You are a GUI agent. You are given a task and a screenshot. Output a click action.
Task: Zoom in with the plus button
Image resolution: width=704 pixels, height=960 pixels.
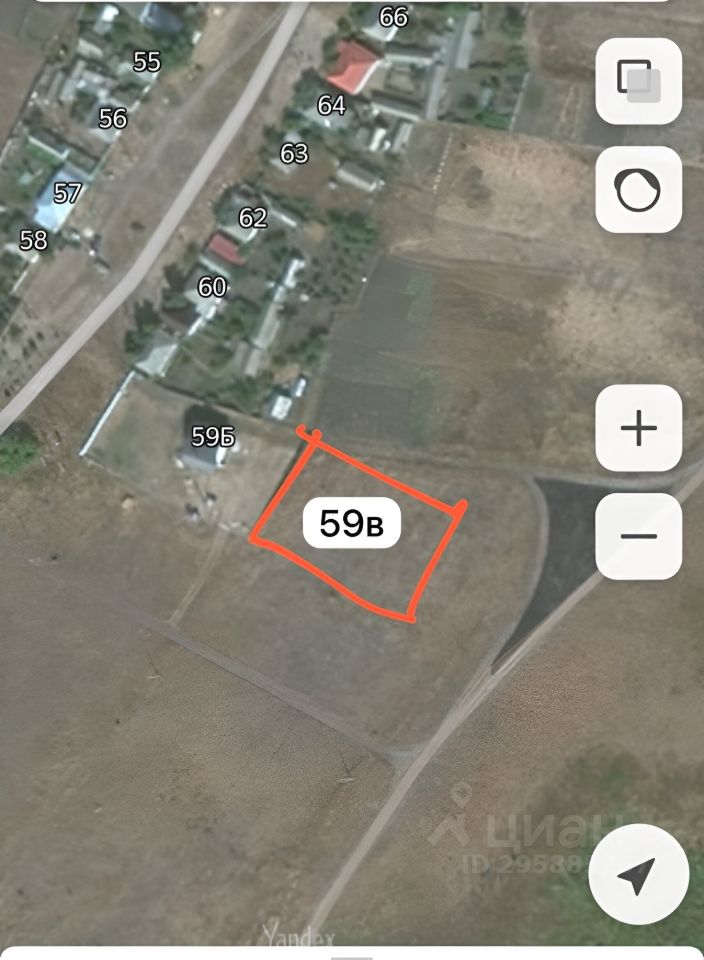point(638,429)
